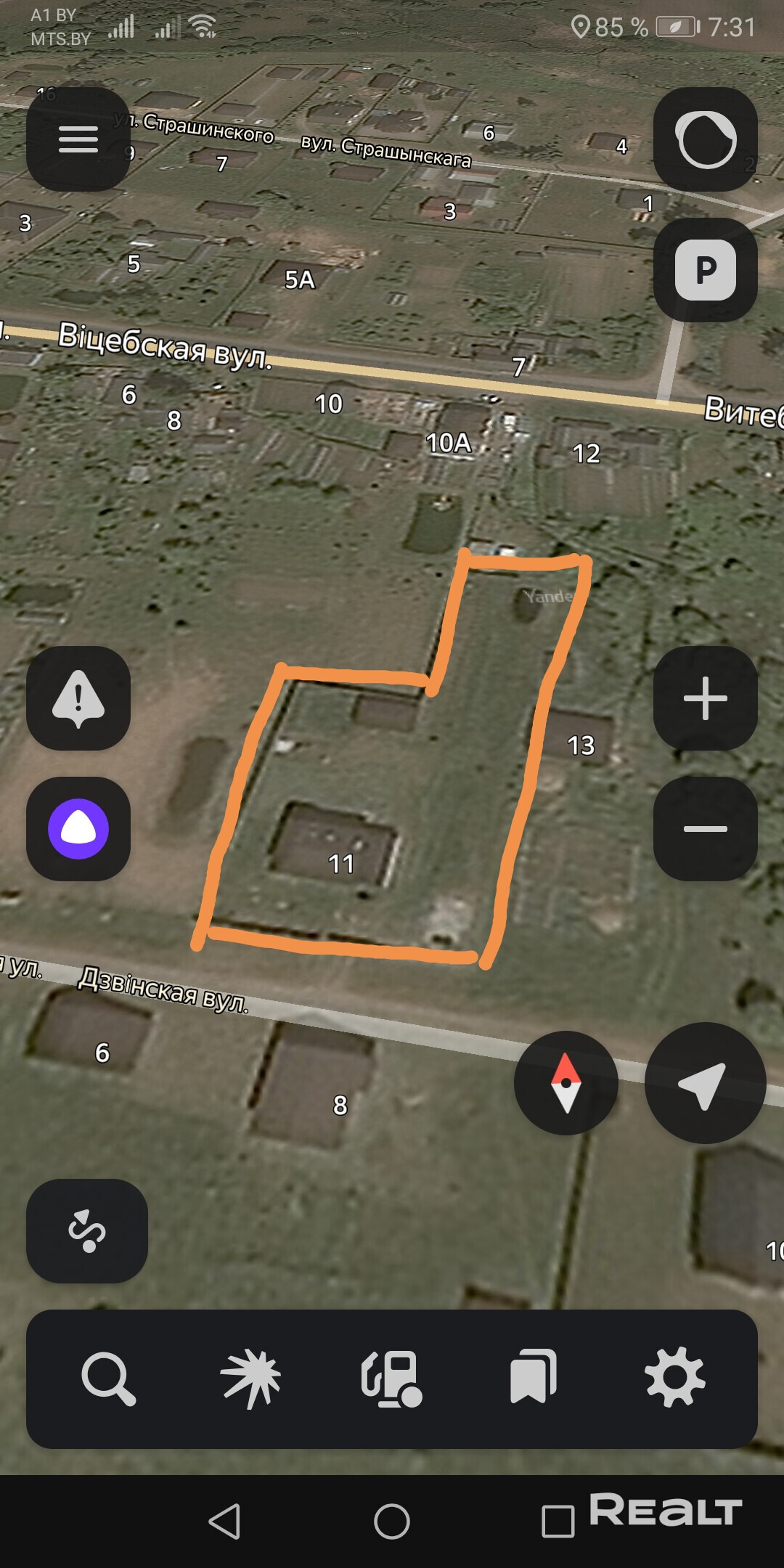This screenshot has height=1568, width=784.
Task: Launch Alice voice assistant
Action: click(78, 829)
